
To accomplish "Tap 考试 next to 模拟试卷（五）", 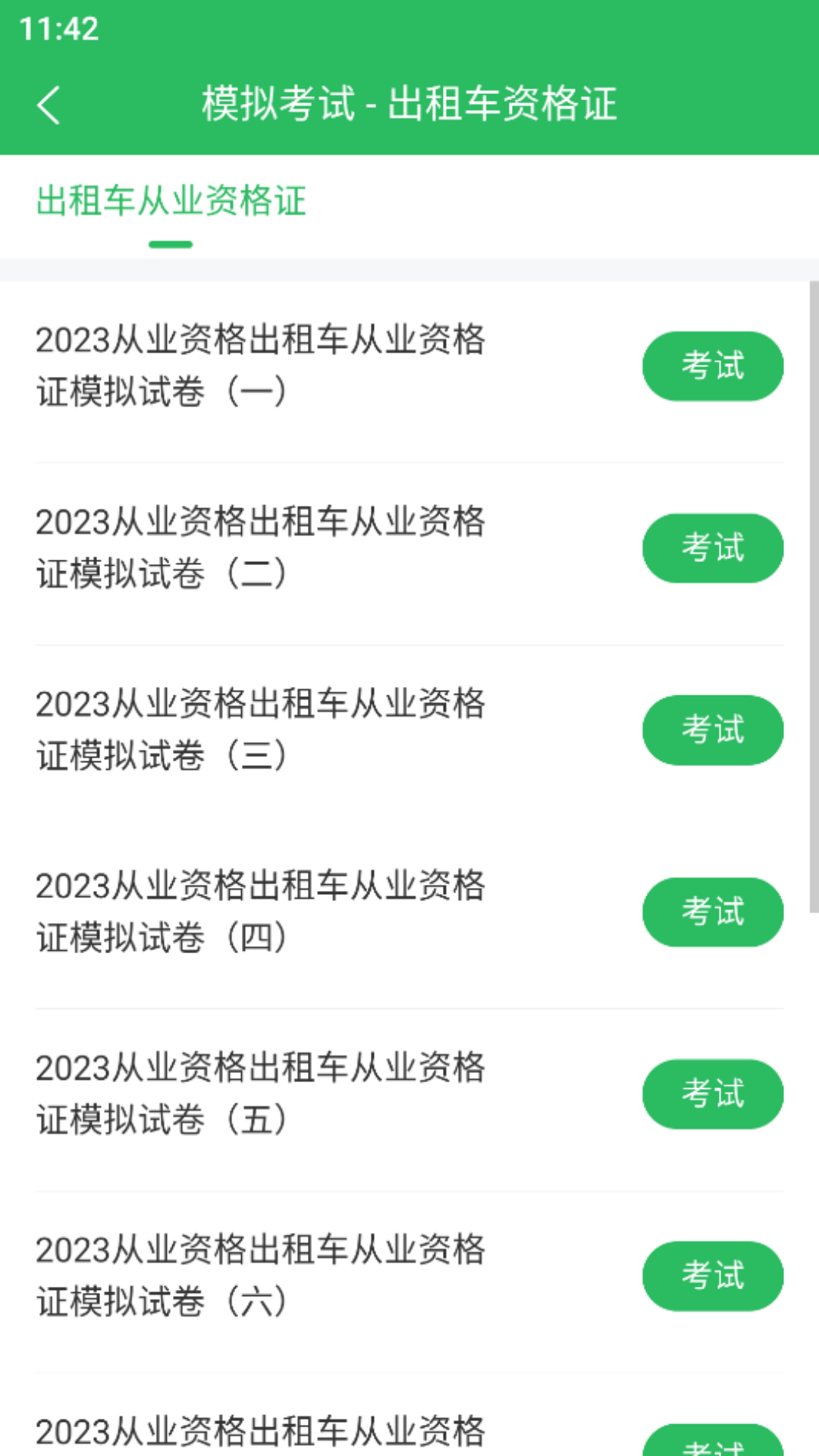I will pos(712,1094).
